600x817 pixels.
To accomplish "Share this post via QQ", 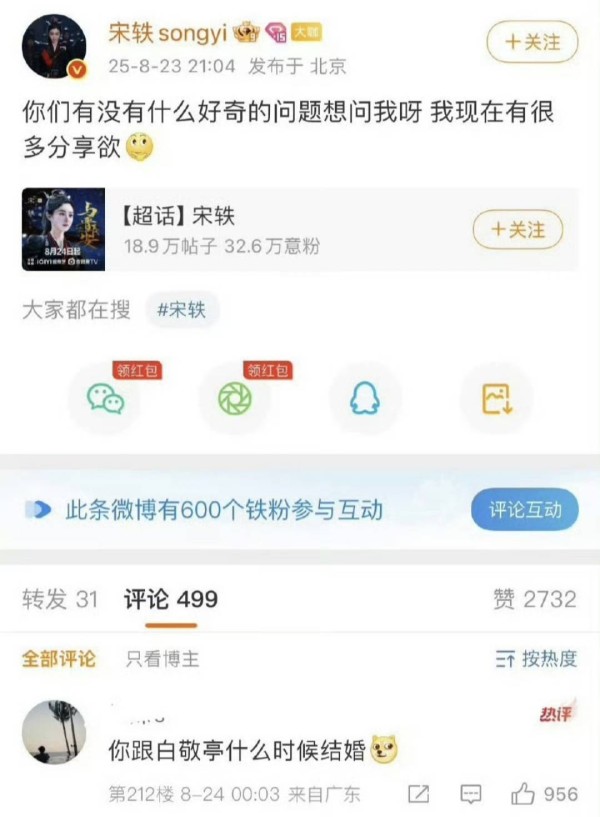I will (365, 399).
